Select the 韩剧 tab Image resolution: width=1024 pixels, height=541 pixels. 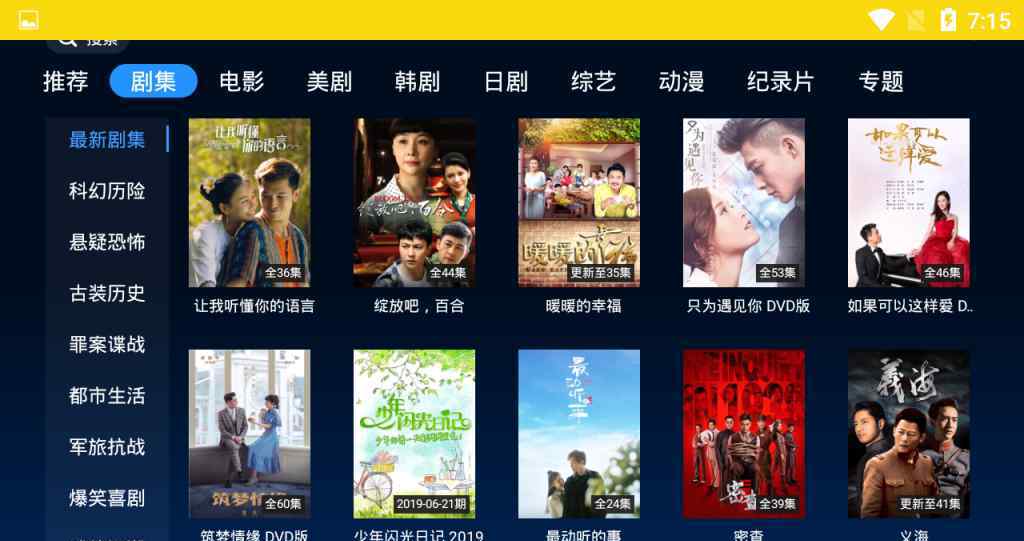(x=417, y=81)
